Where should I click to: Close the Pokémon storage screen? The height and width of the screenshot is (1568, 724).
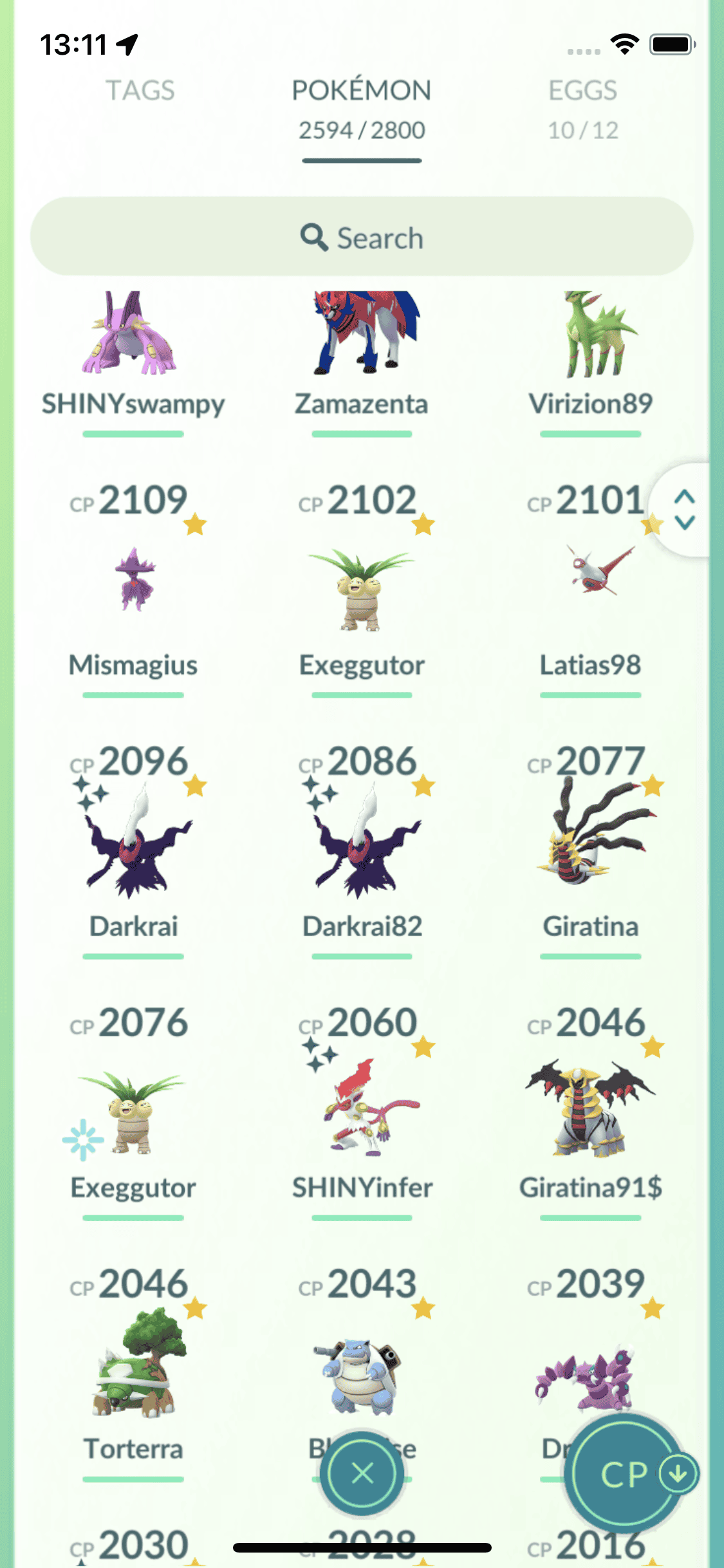click(362, 1473)
